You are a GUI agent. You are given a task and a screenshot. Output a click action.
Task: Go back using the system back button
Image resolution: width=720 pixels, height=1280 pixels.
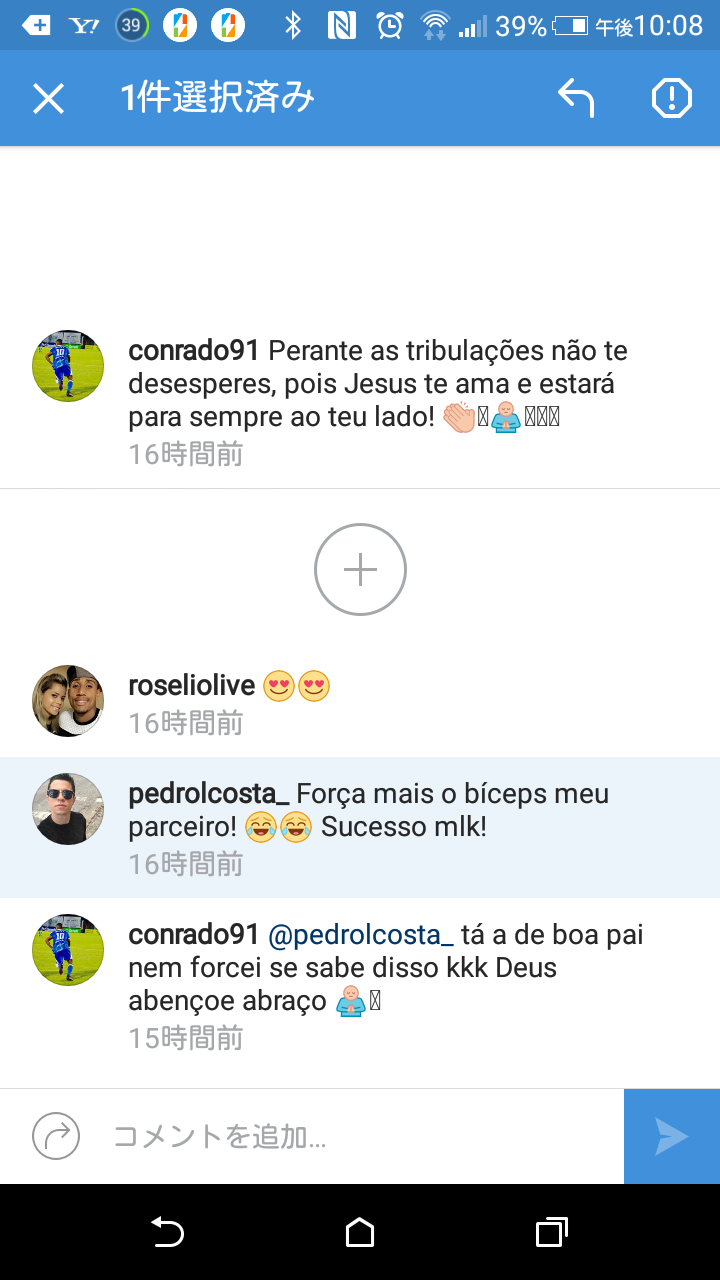[x=167, y=1232]
